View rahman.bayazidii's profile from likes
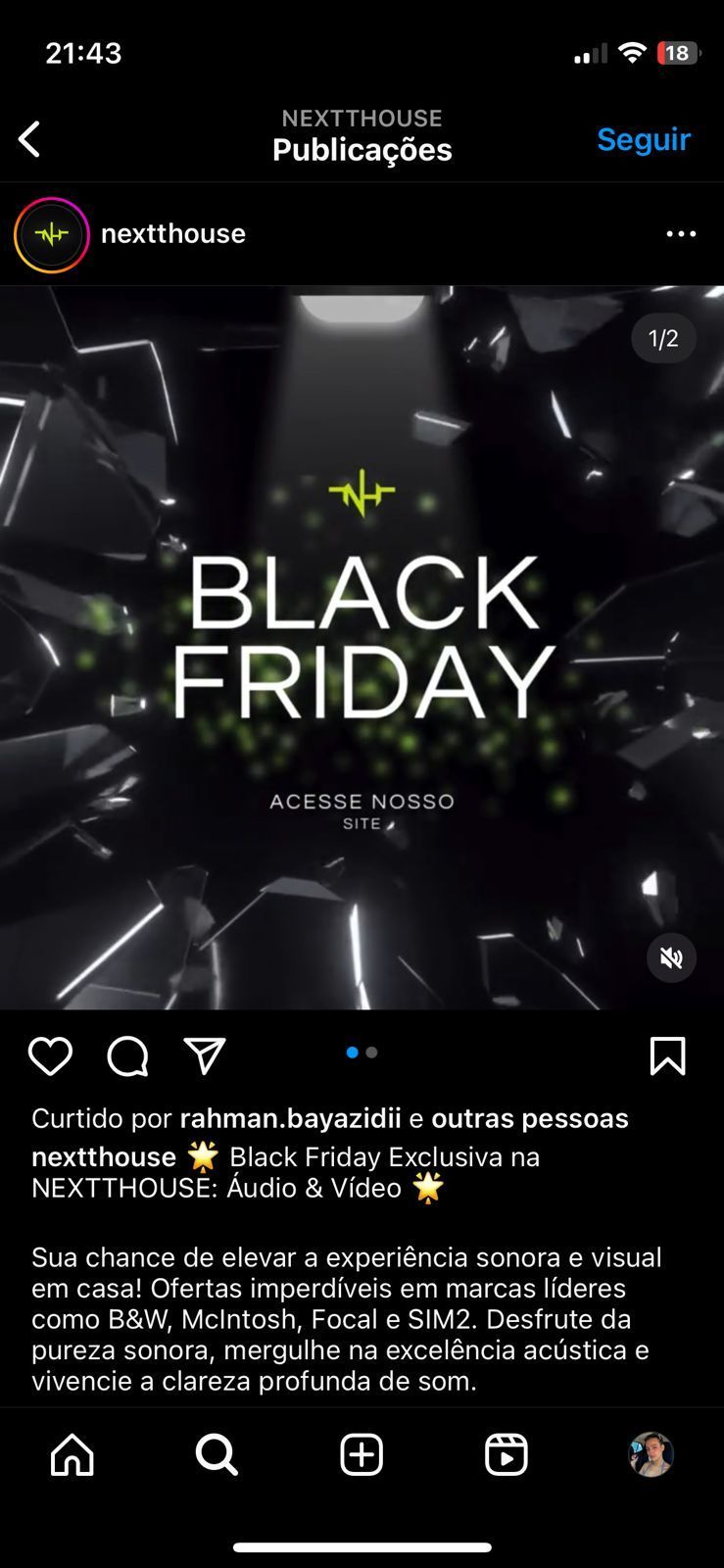 coord(290,1118)
